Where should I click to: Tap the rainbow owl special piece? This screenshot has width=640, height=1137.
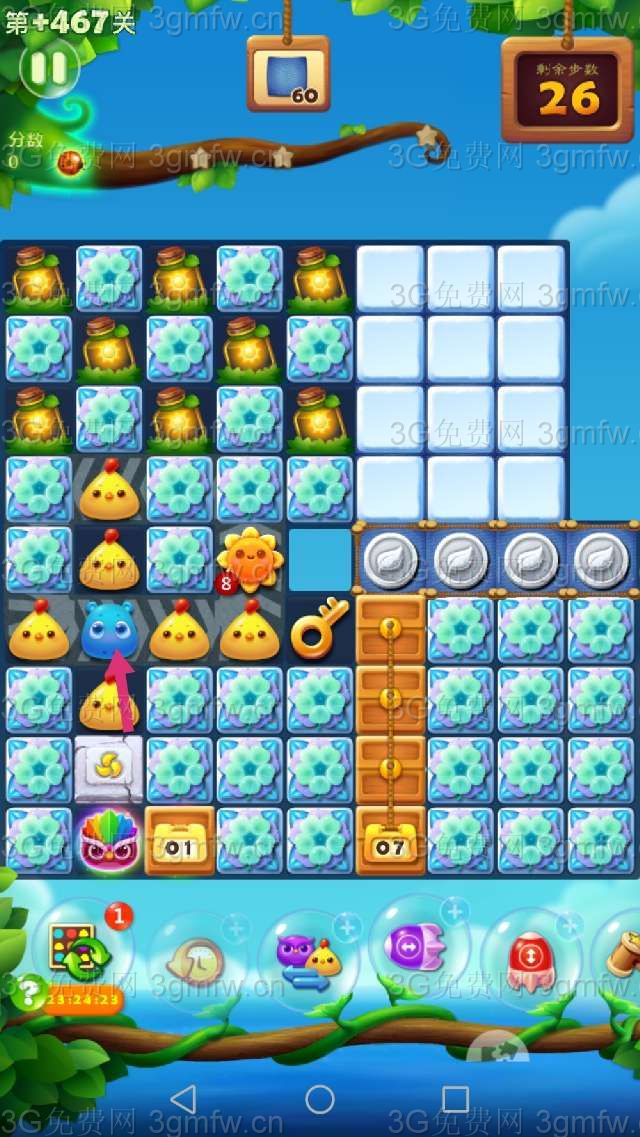109,841
